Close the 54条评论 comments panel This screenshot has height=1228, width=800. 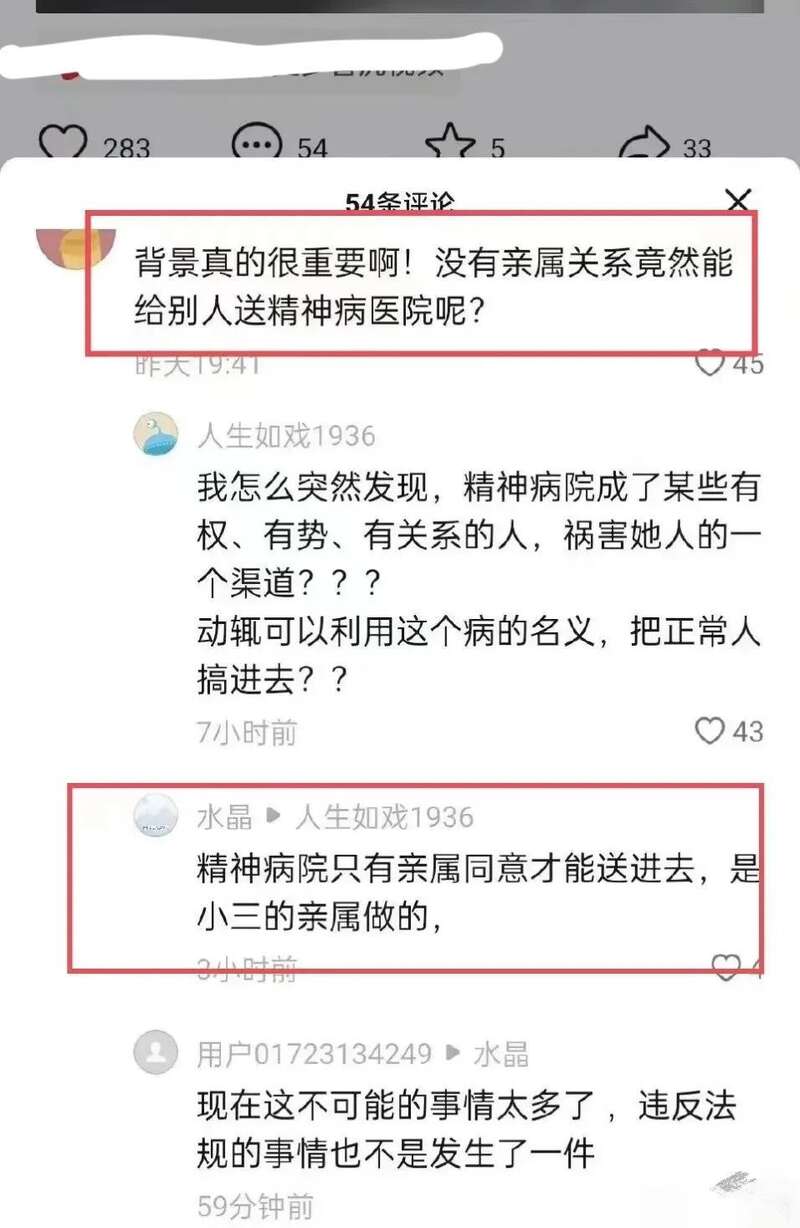[x=738, y=201]
